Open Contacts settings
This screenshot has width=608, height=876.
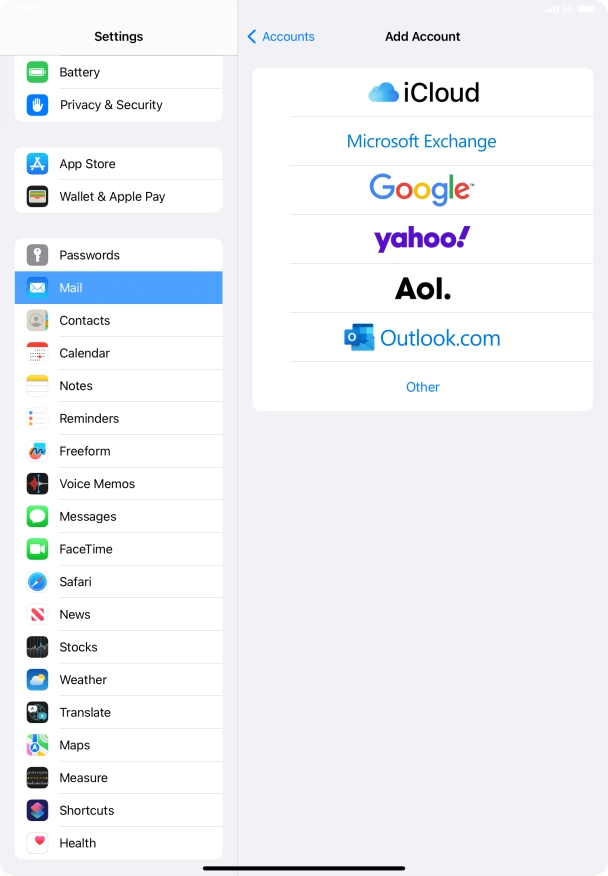pyautogui.click(x=118, y=321)
